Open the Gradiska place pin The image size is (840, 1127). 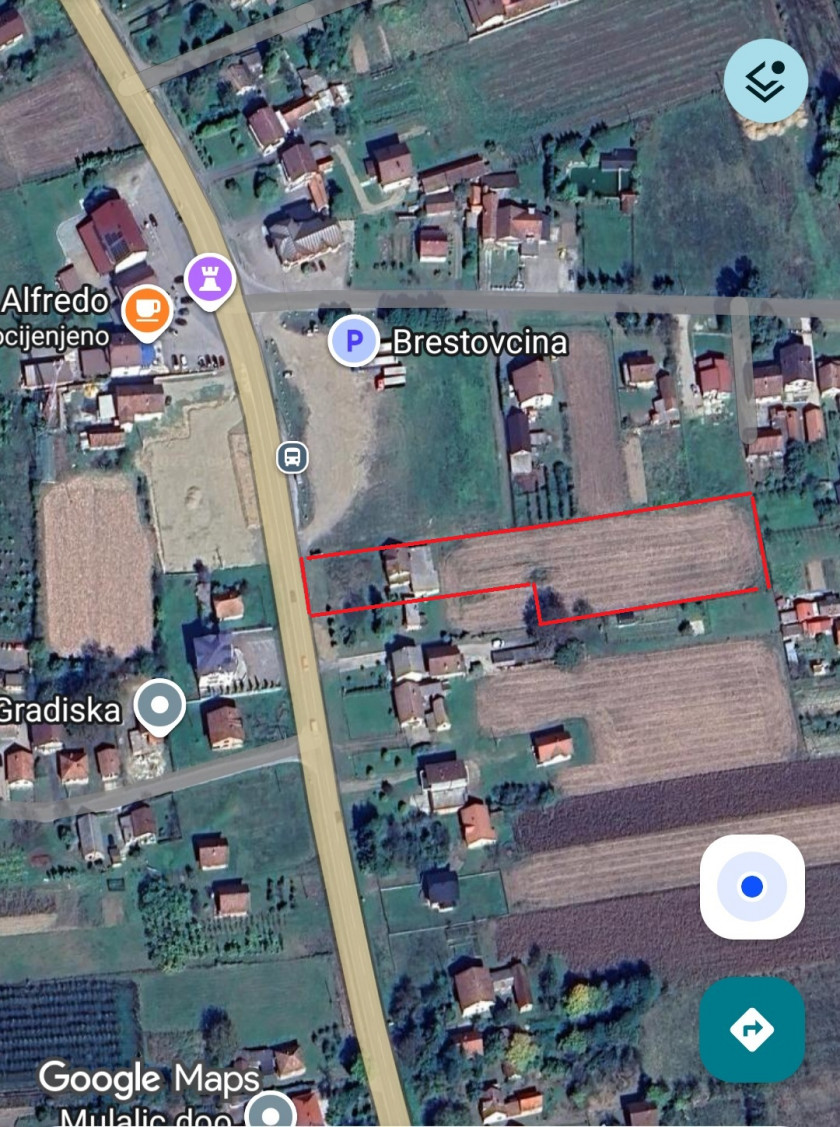(159, 706)
